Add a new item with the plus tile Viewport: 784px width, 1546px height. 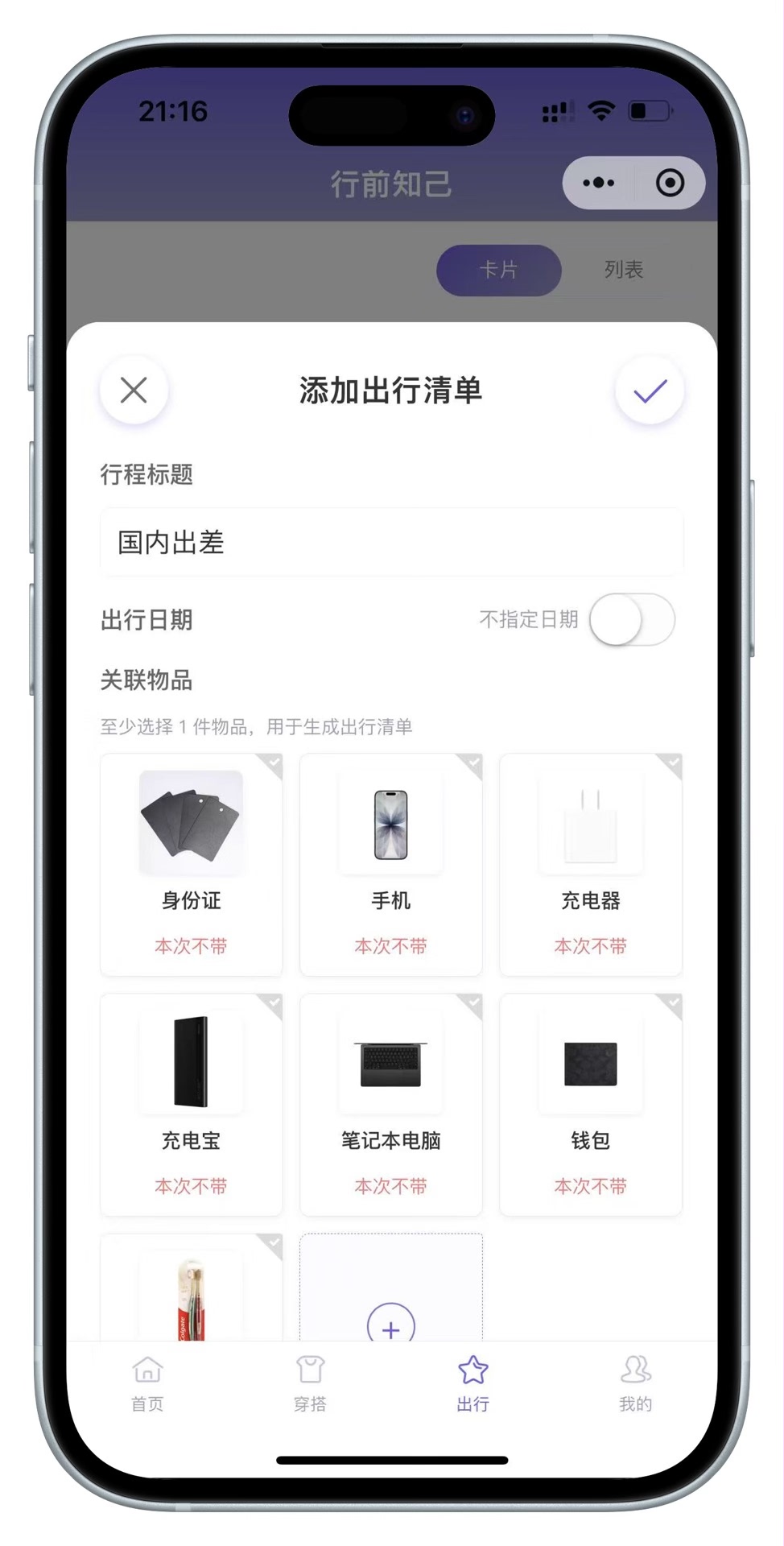[391, 1321]
